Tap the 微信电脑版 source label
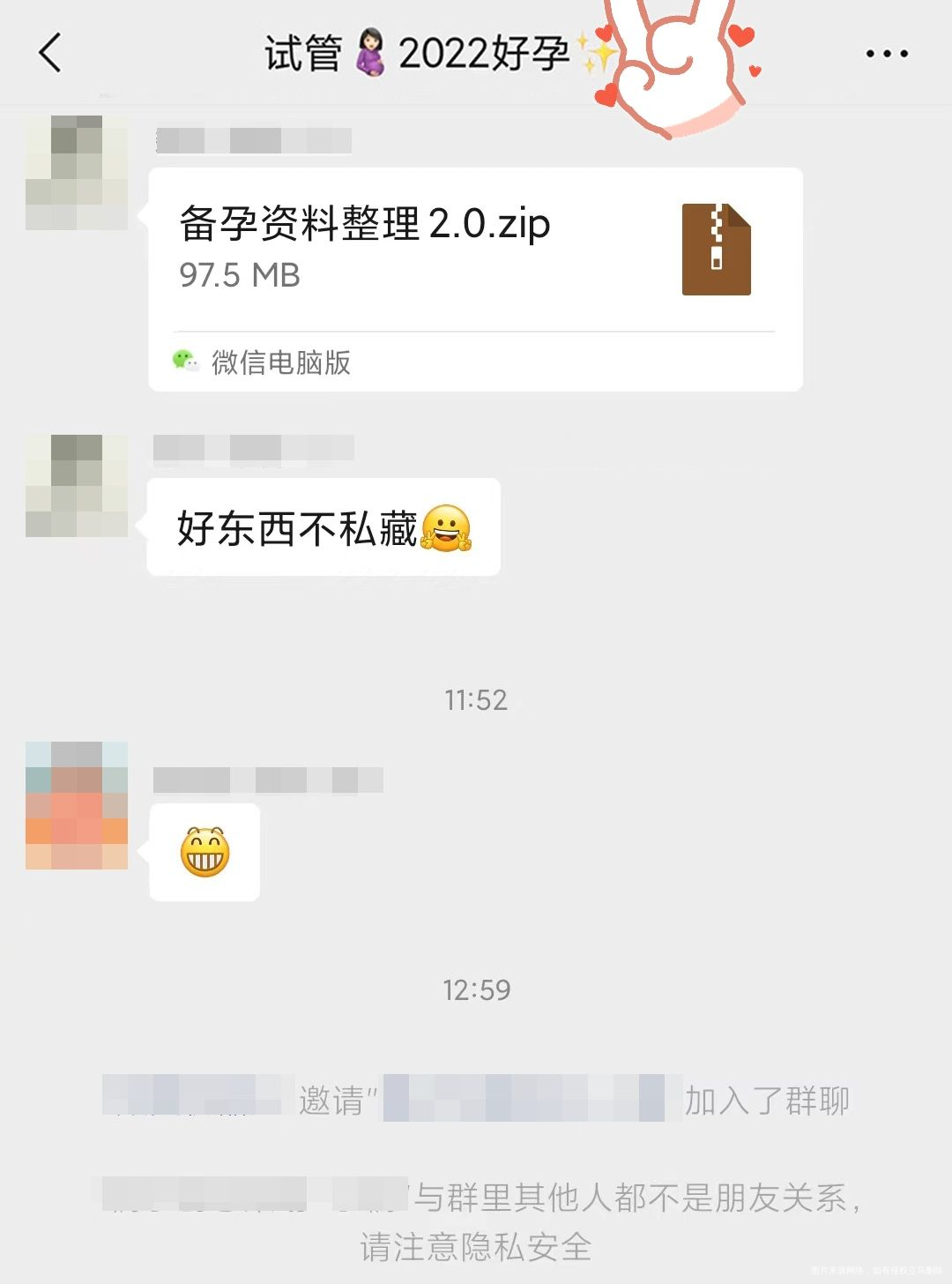The image size is (952, 1284). tap(280, 362)
